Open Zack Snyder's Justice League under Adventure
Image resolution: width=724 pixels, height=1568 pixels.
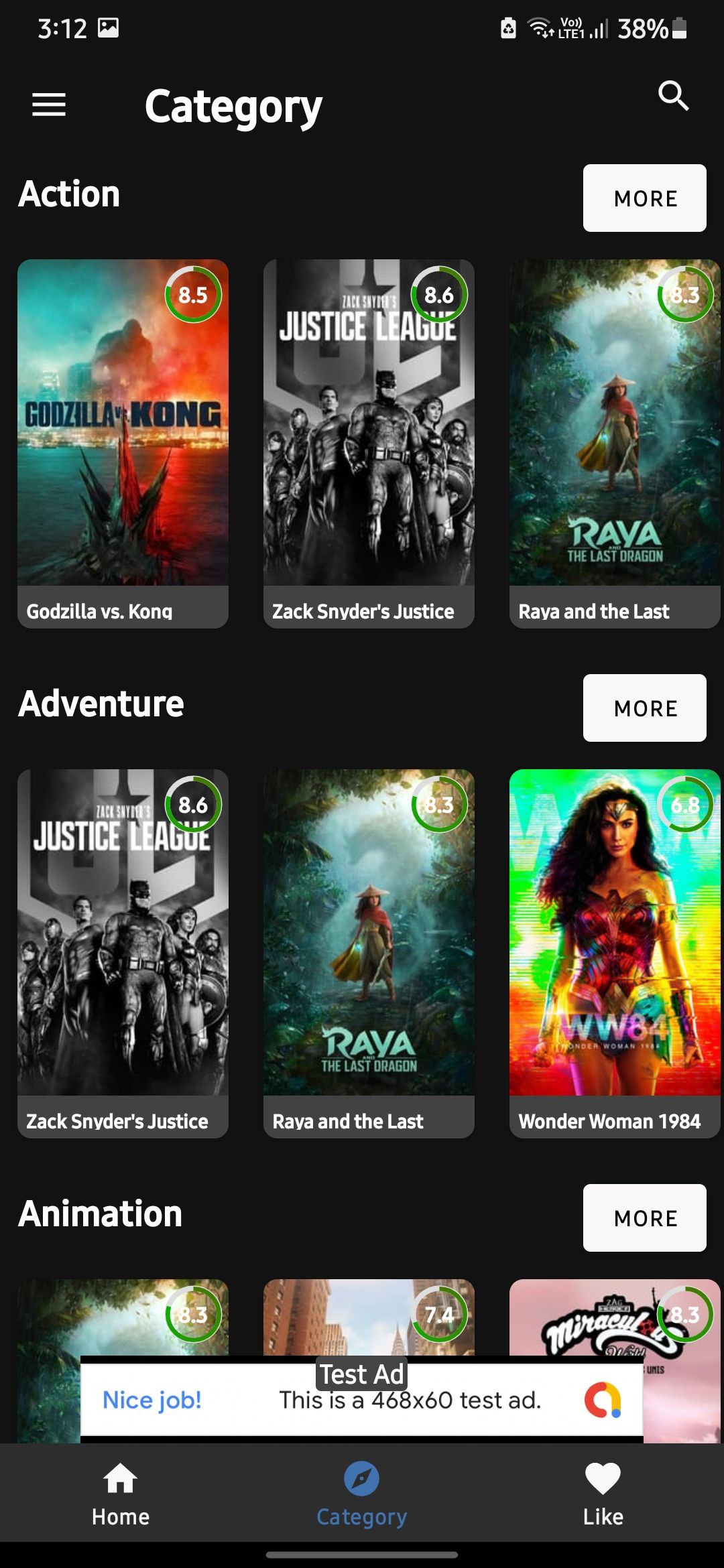pyautogui.click(x=123, y=954)
